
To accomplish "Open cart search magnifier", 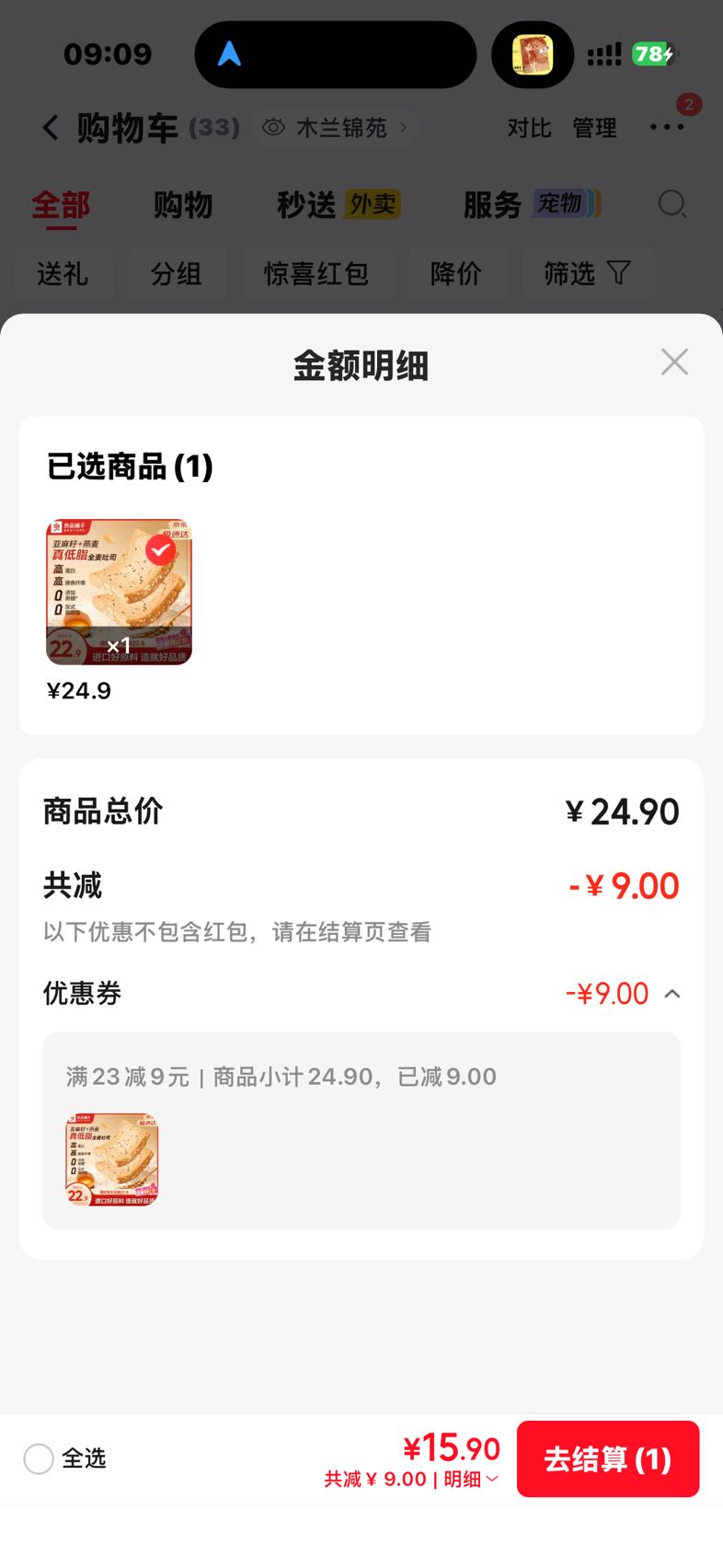I will 672,203.
